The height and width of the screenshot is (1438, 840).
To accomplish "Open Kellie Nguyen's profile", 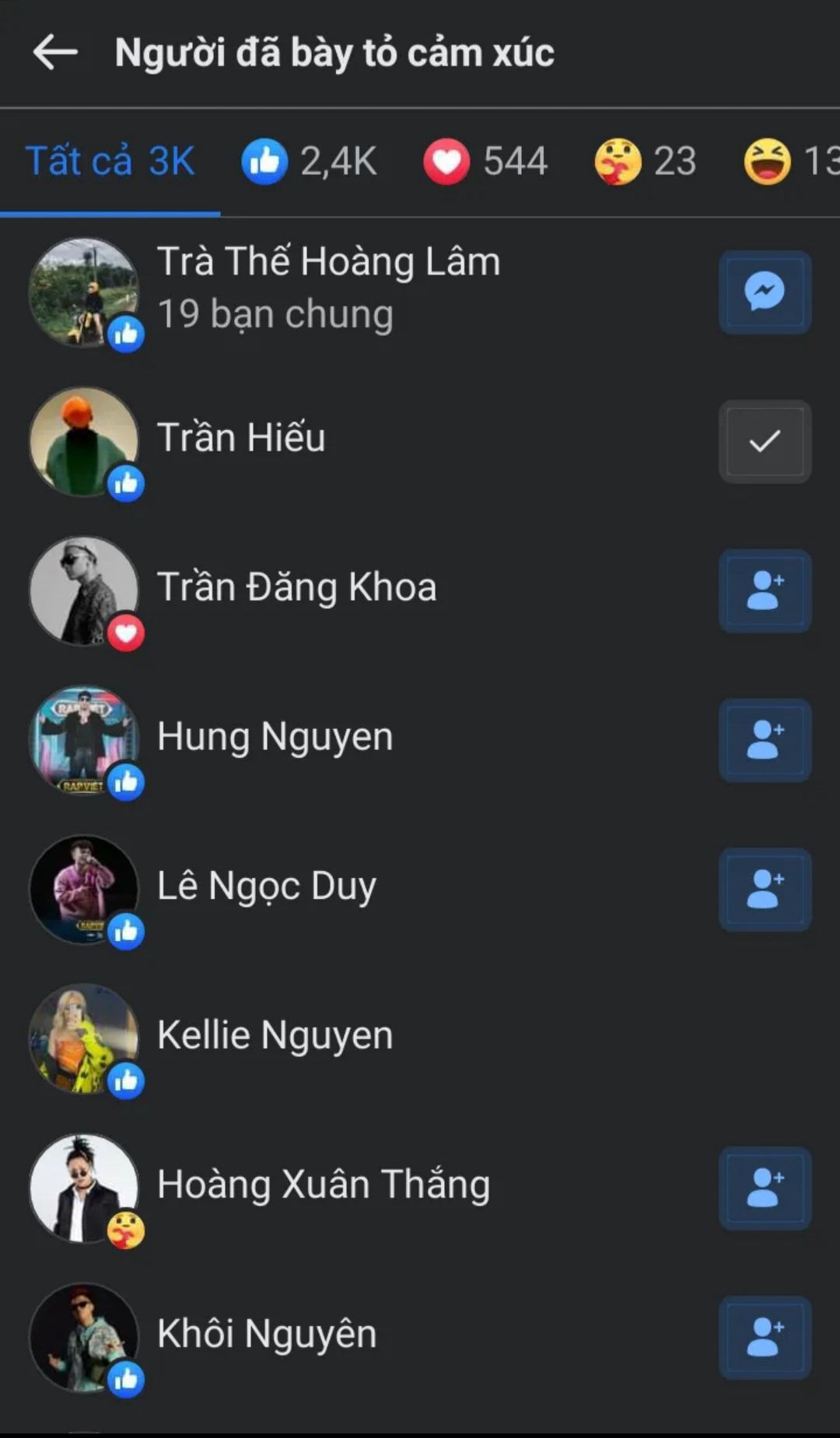I will [x=275, y=1036].
